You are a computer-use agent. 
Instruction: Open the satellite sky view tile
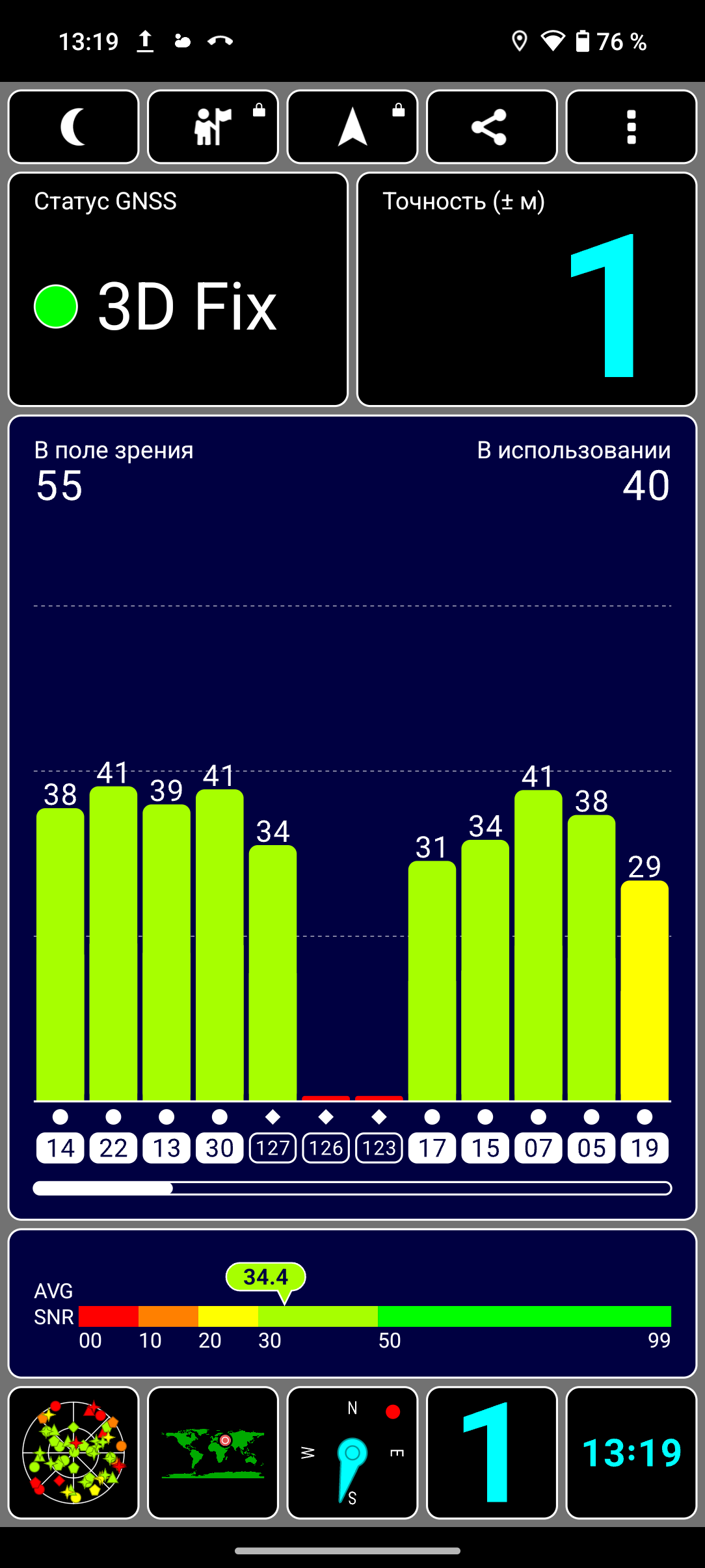[73, 1452]
